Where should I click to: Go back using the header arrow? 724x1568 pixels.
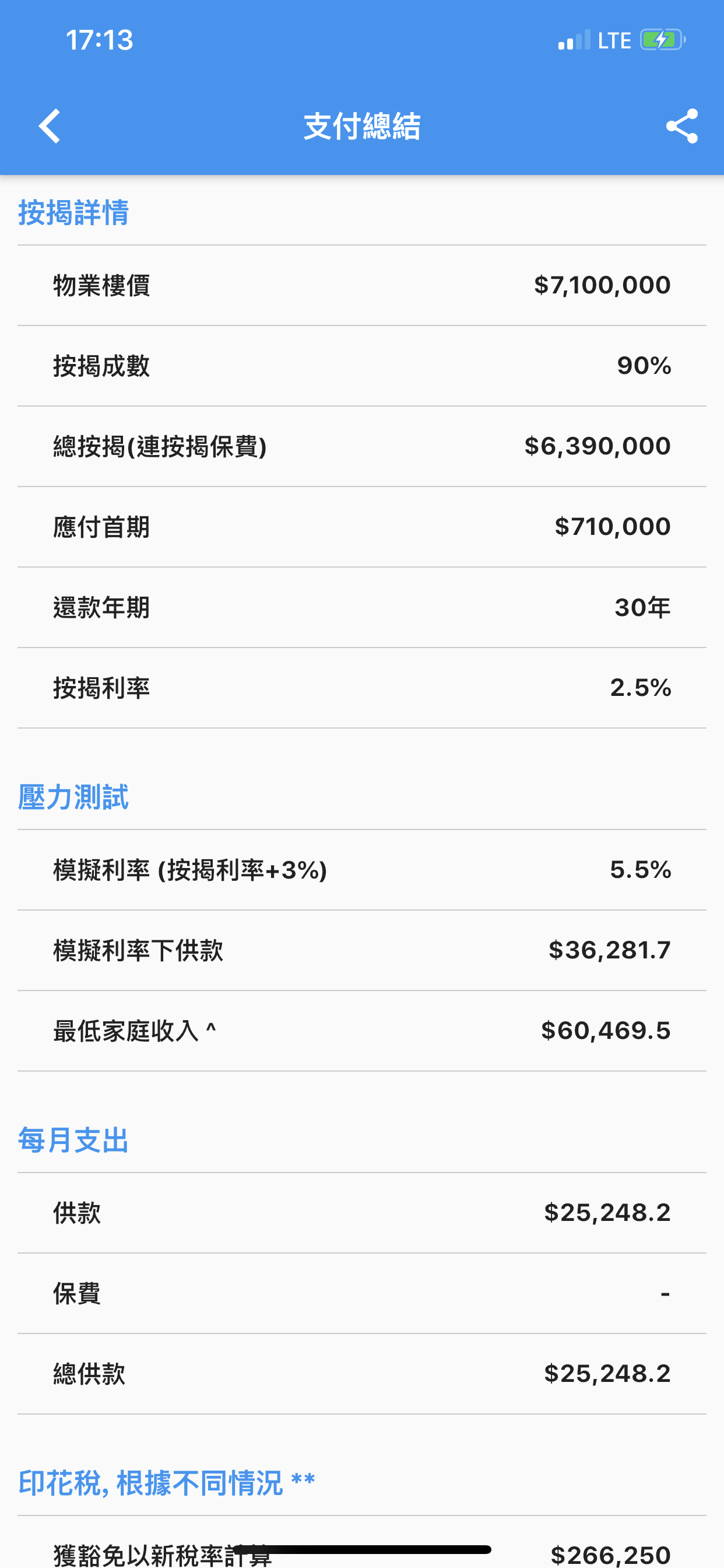click(x=50, y=126)
